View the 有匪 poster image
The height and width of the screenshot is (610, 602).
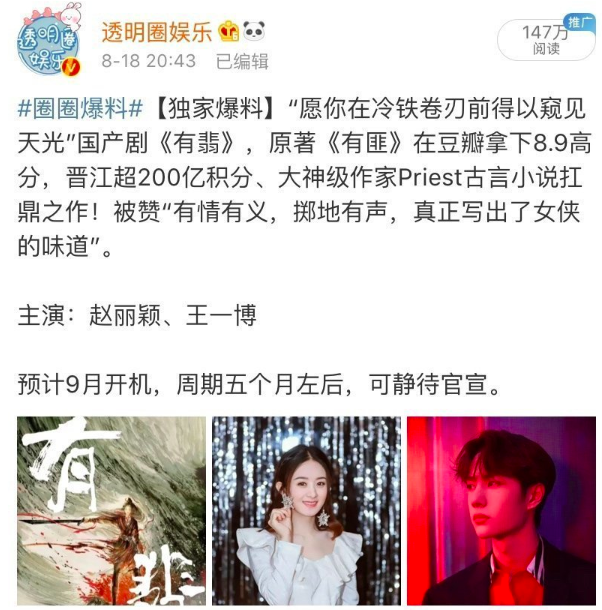(x=111, y=510)
